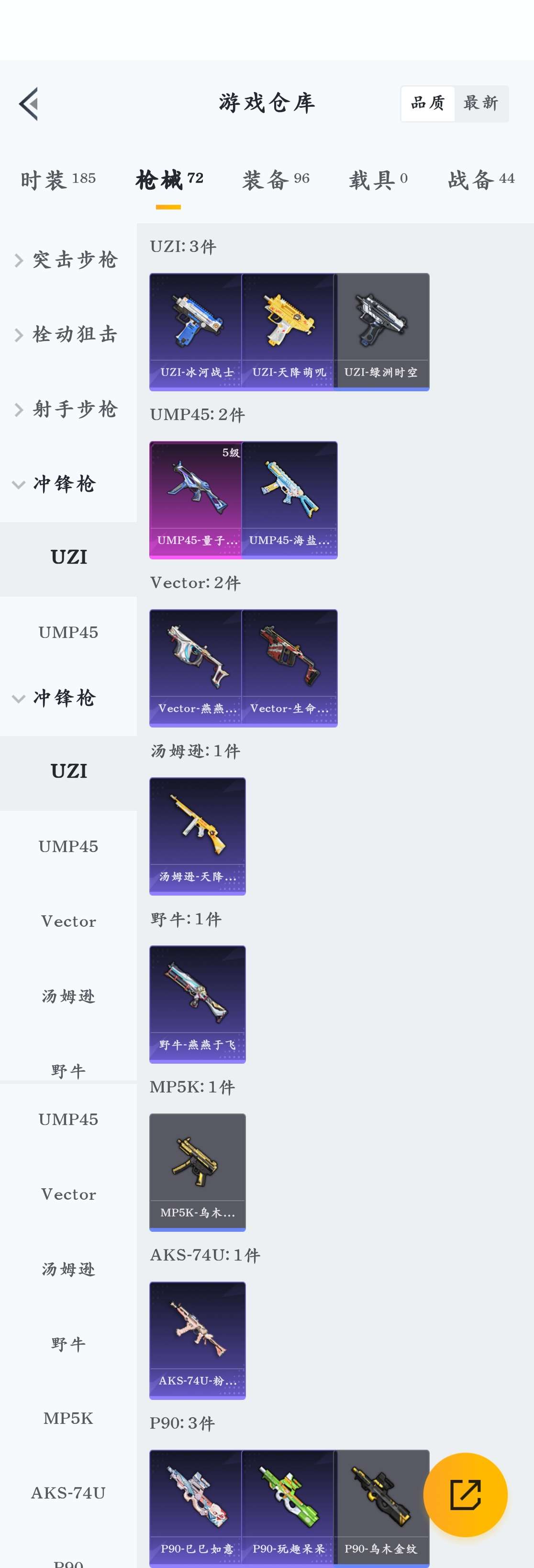Open the 野牛-燕燕于飞 skin
This screenshot has height=1568, width=534.
coord(197,1003)
